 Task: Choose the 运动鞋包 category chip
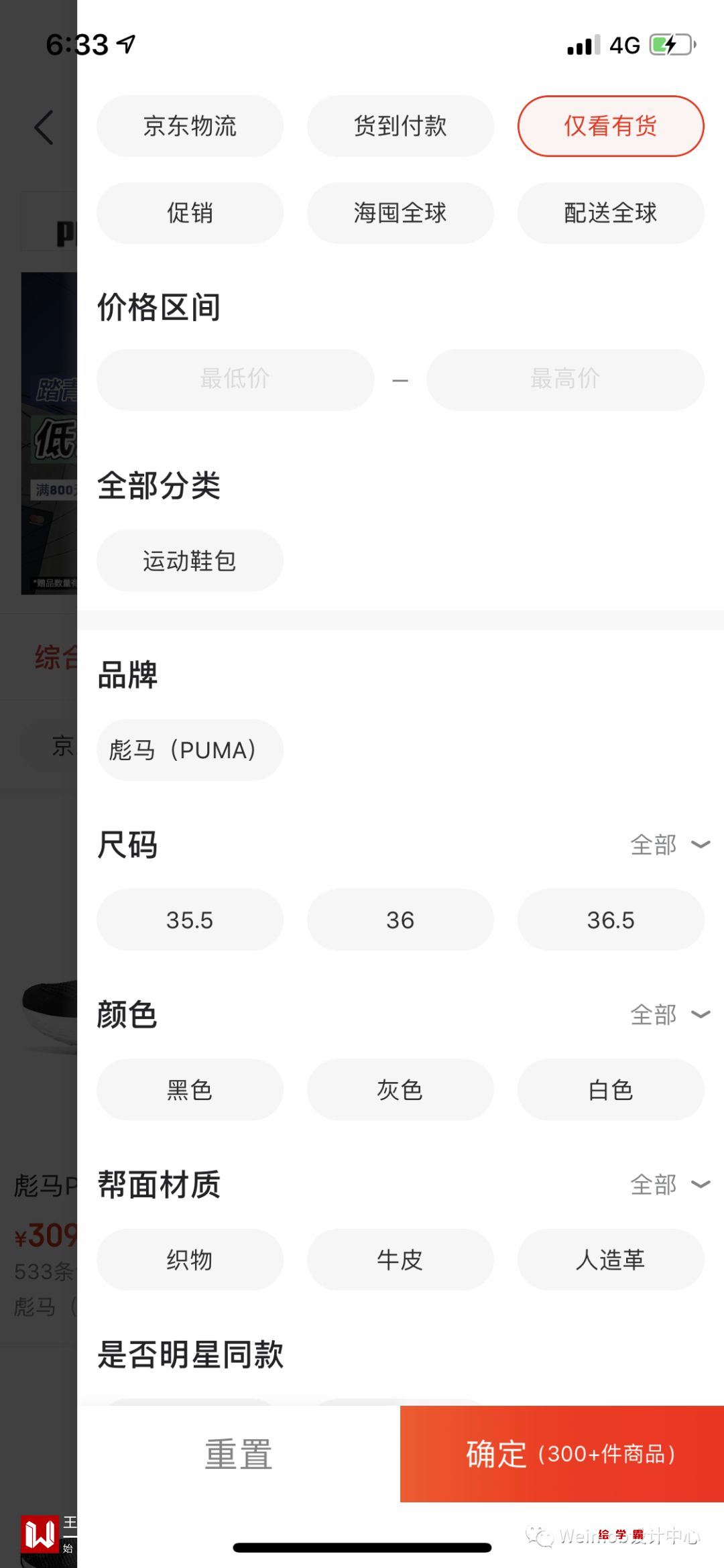pos(190,560)
